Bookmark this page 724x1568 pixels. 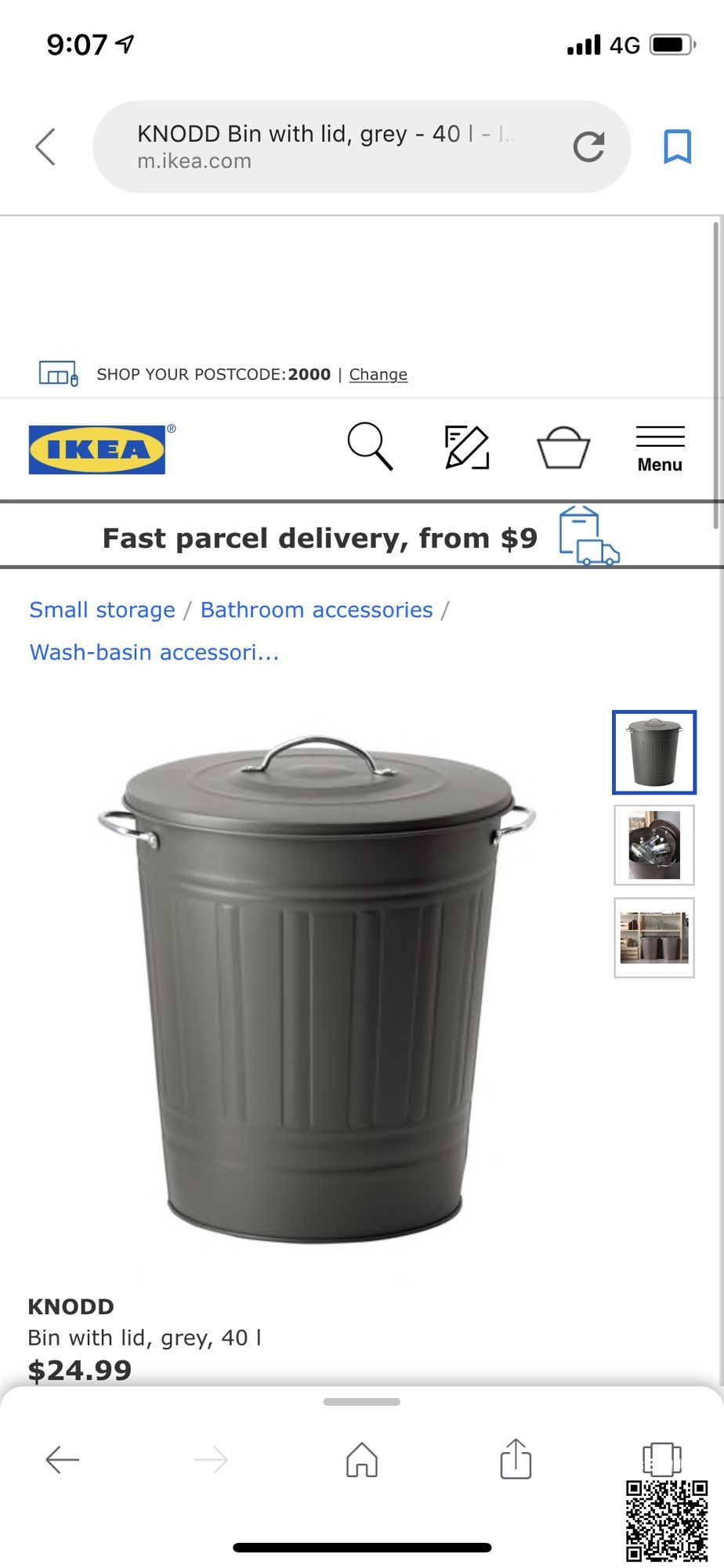(677, 147)
